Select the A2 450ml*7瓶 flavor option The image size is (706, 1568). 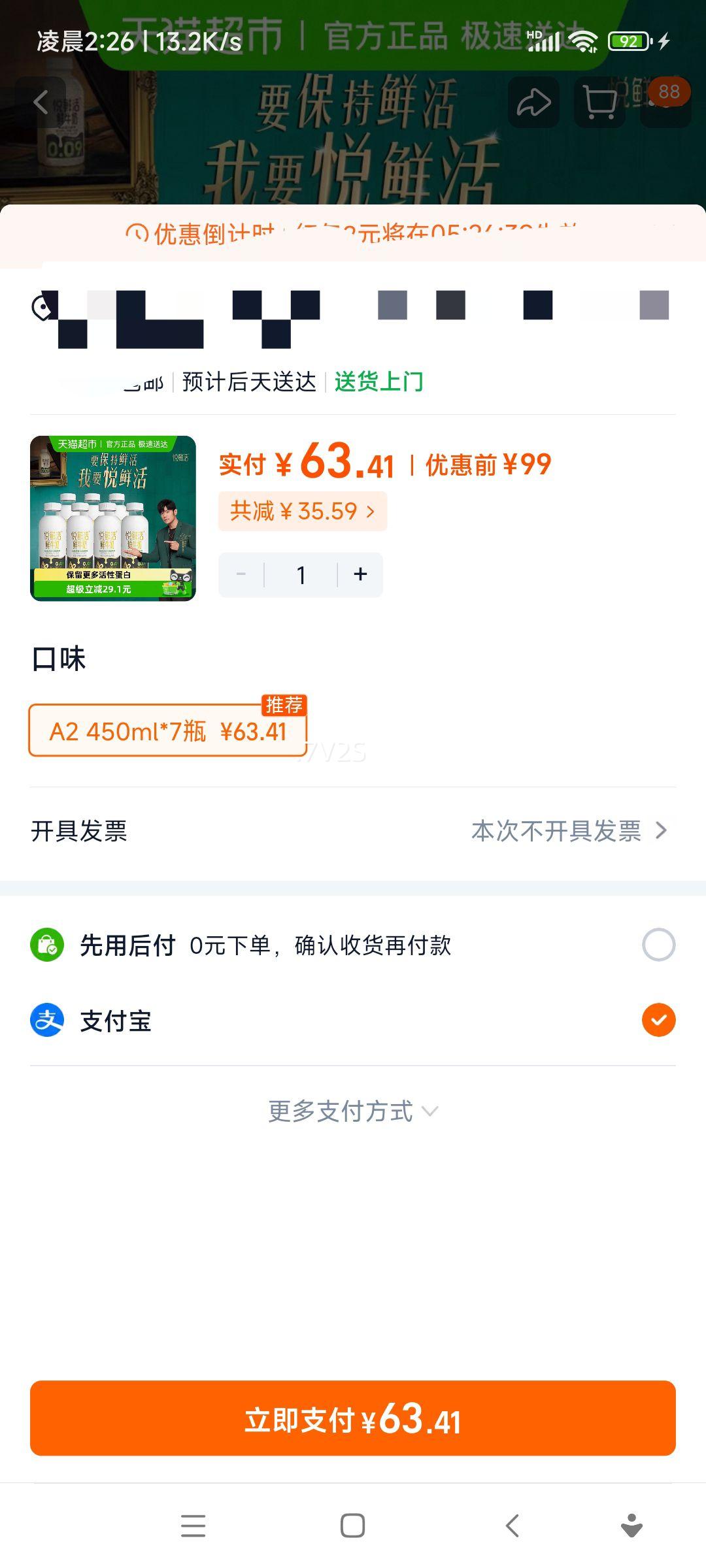167,732
